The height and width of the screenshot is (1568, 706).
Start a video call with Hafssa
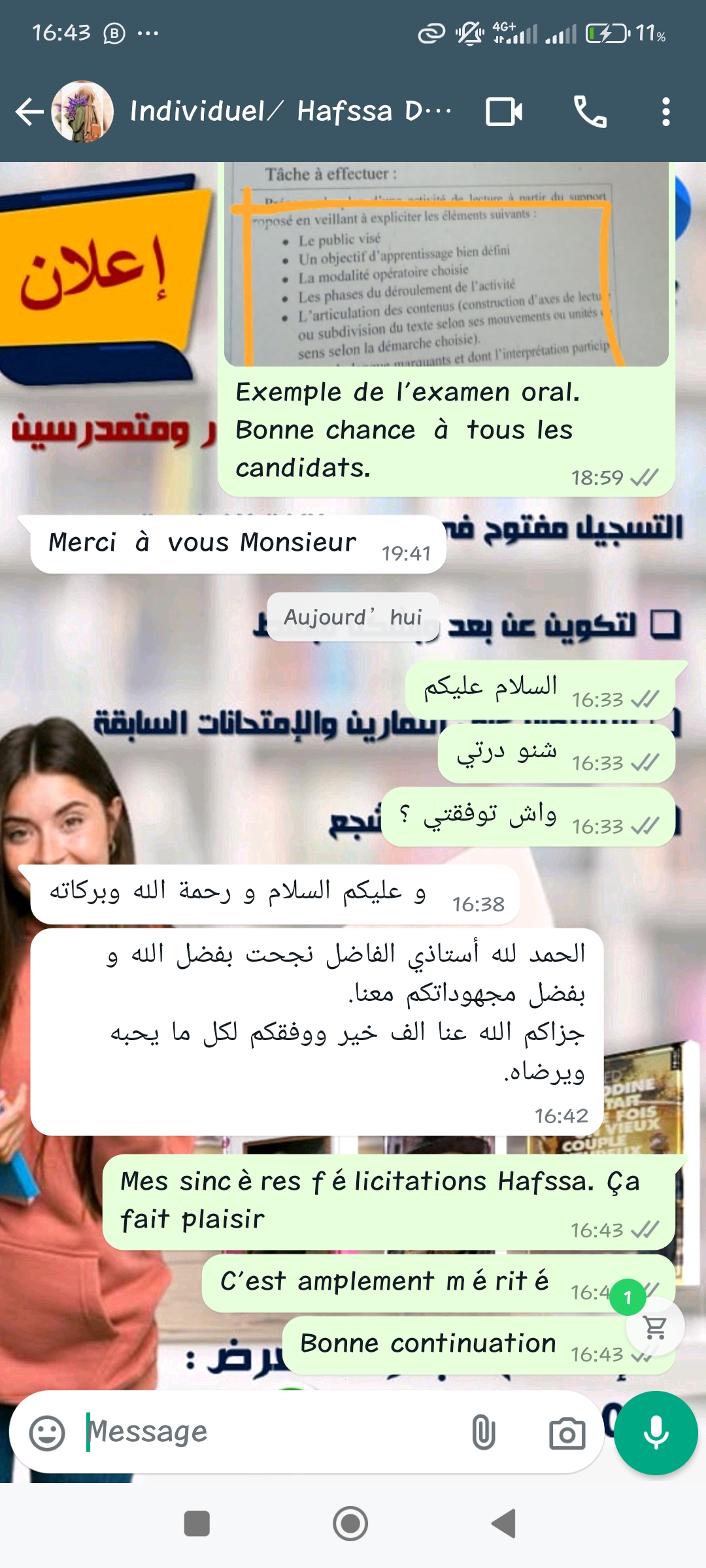pos(504,112)
